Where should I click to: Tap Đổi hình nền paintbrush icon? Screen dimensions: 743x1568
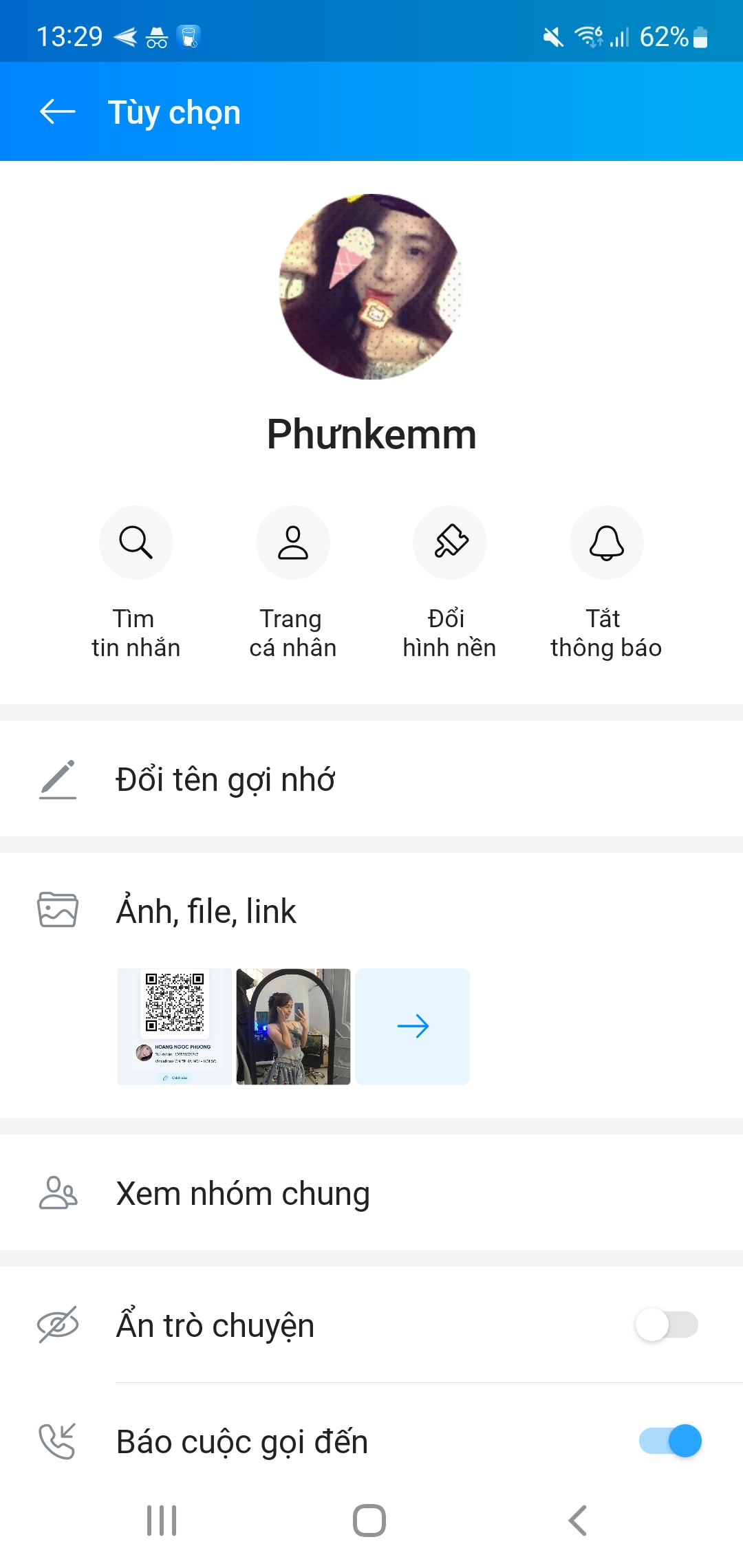(449, 542)
